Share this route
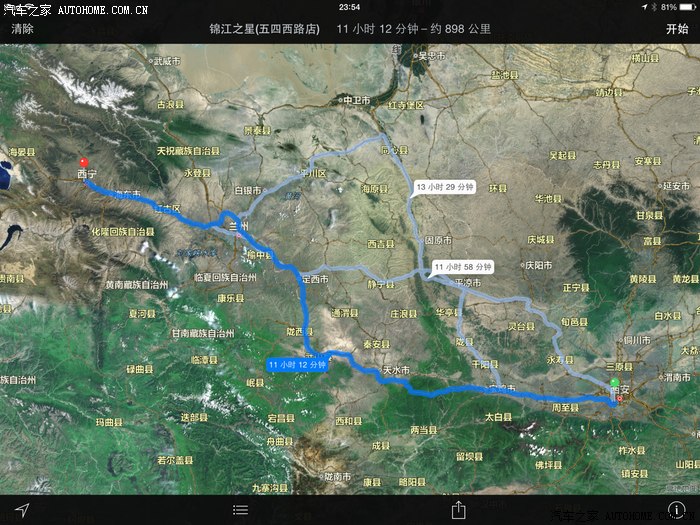Screen dimensions: 700x525 tap(459, 509)
